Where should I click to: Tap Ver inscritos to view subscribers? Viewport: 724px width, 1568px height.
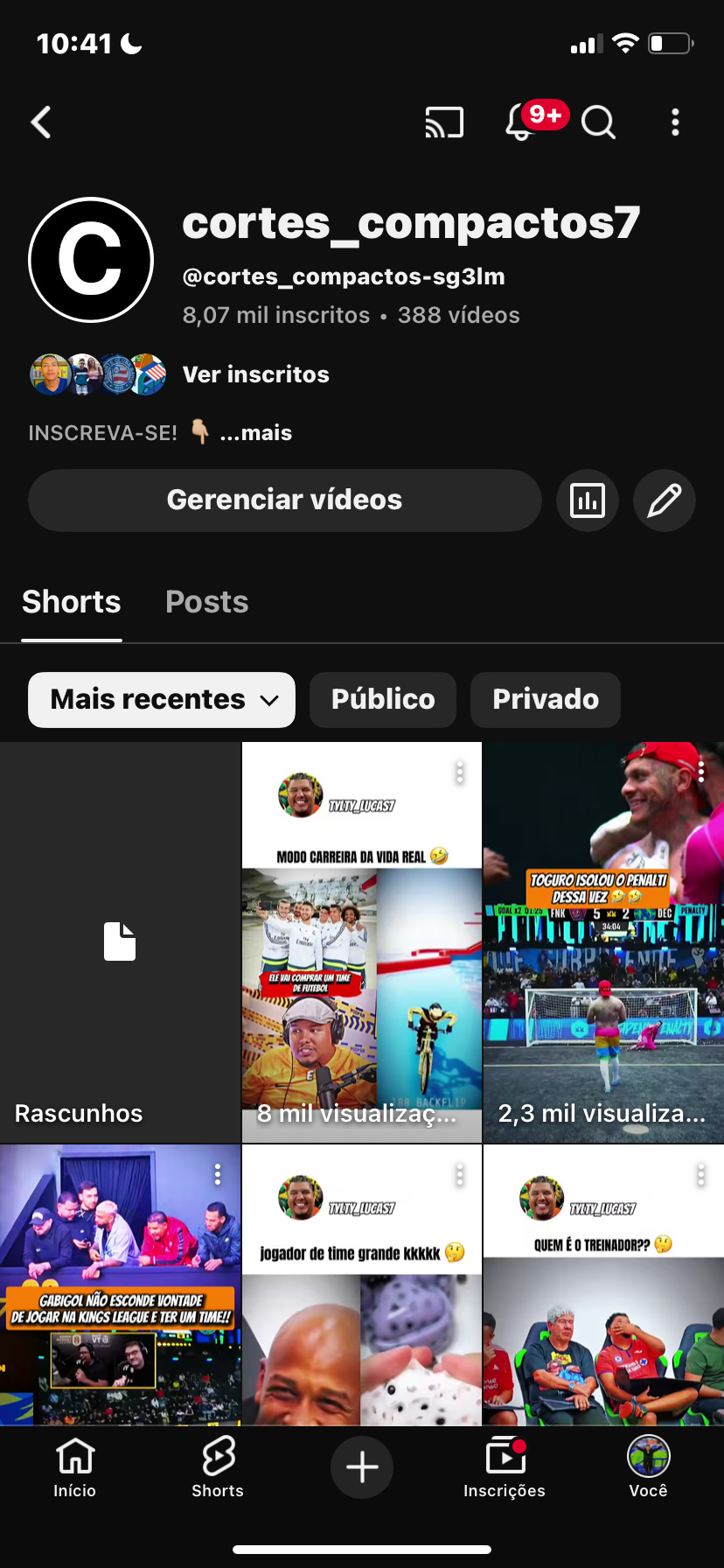[255, 374]
